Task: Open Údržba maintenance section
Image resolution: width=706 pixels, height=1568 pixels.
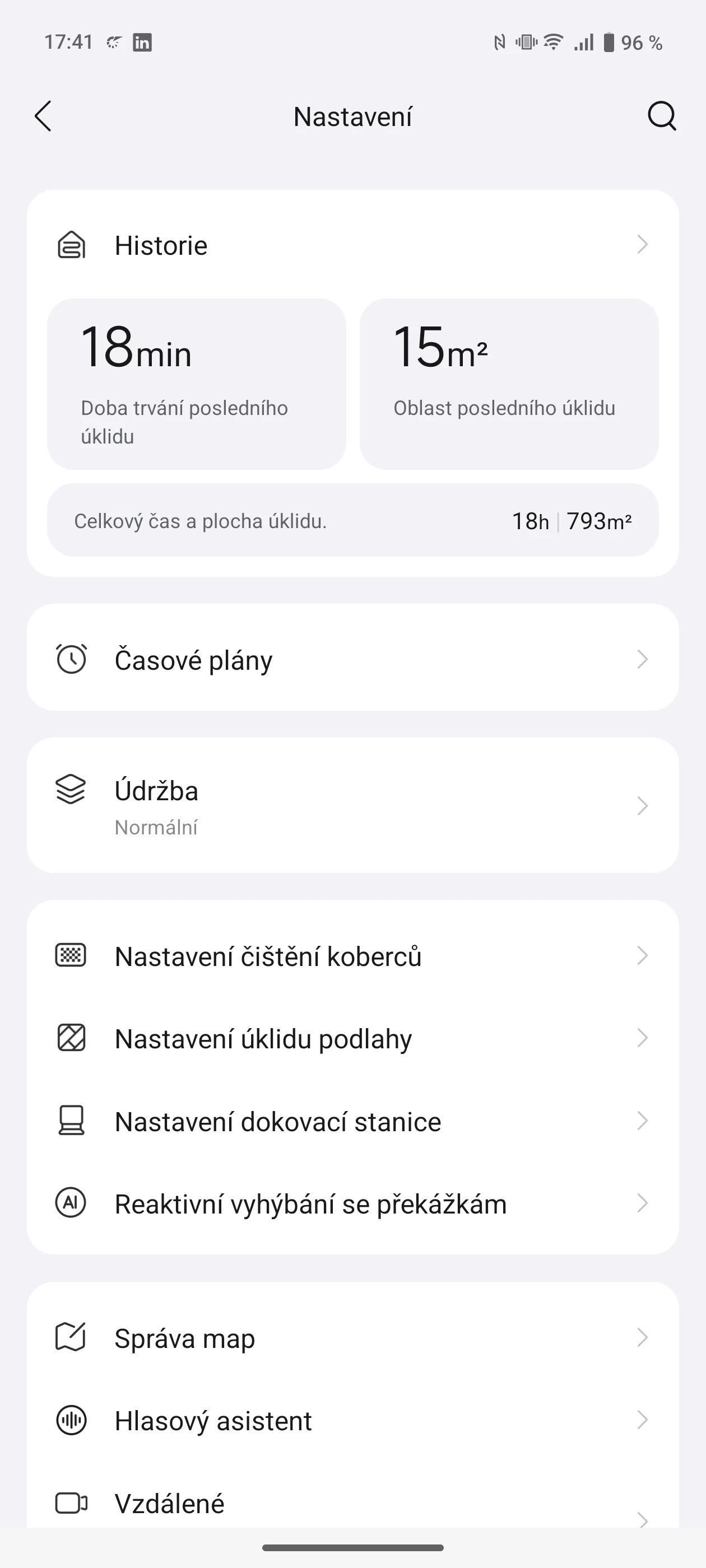Action: click(x=352, y=805)
